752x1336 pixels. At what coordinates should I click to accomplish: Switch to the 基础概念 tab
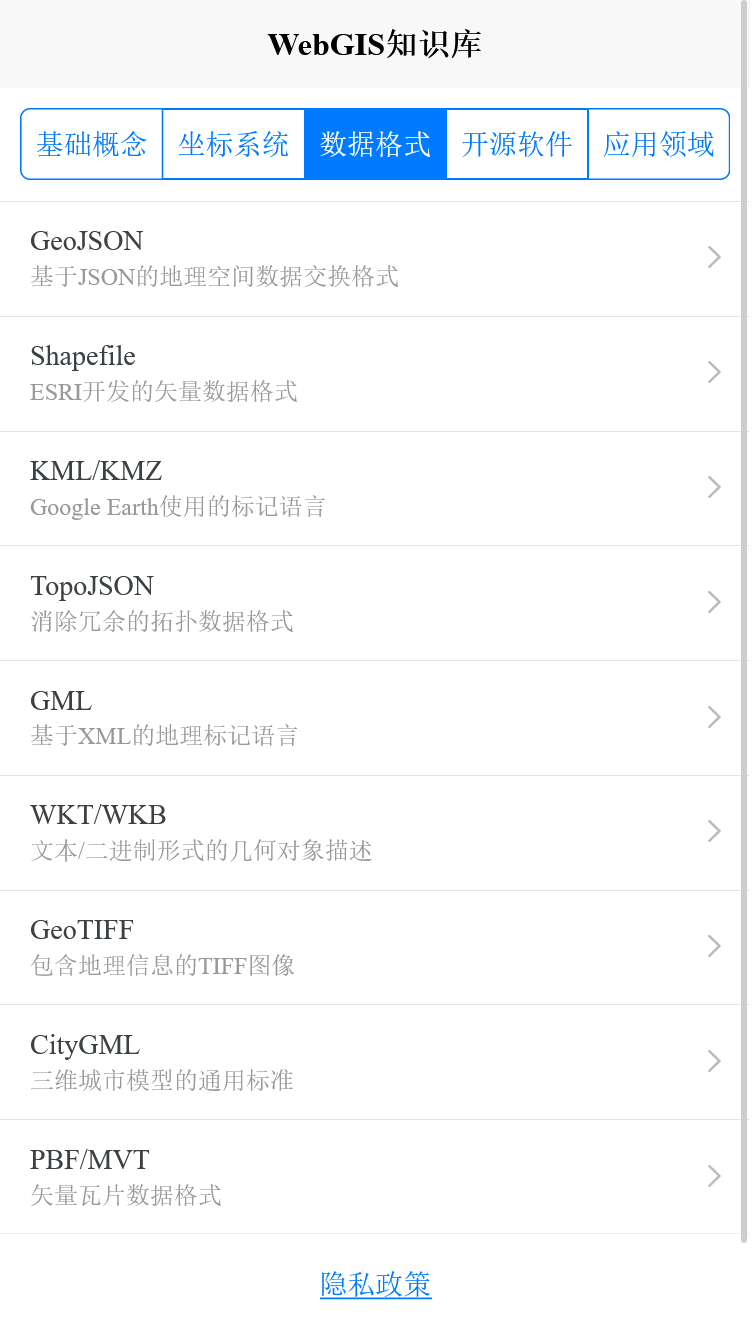pyautogui.click(x=92, y=144)
